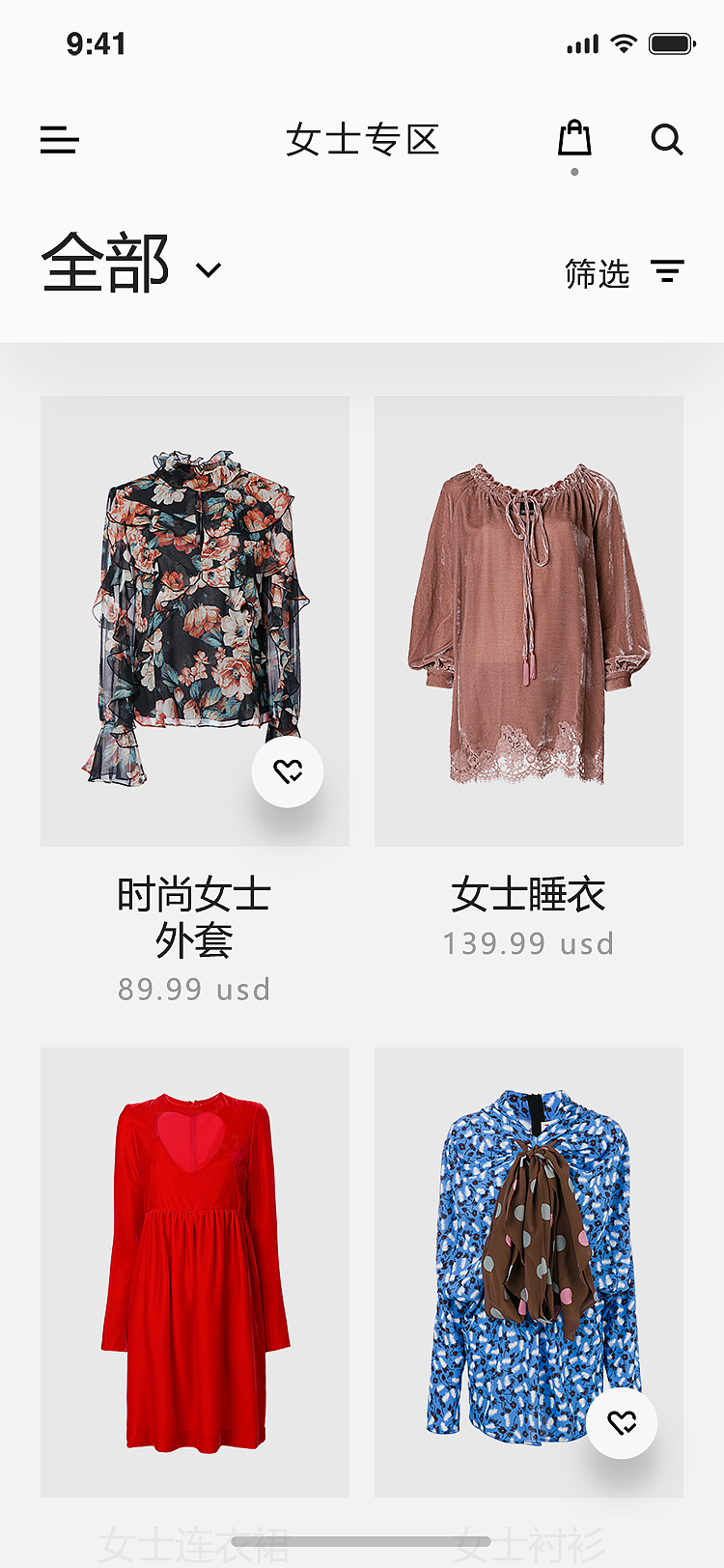Click the Wi-Fi icon in the status bar
Image resolution: width=724 pixels, height=1568 pixels.
624,42
